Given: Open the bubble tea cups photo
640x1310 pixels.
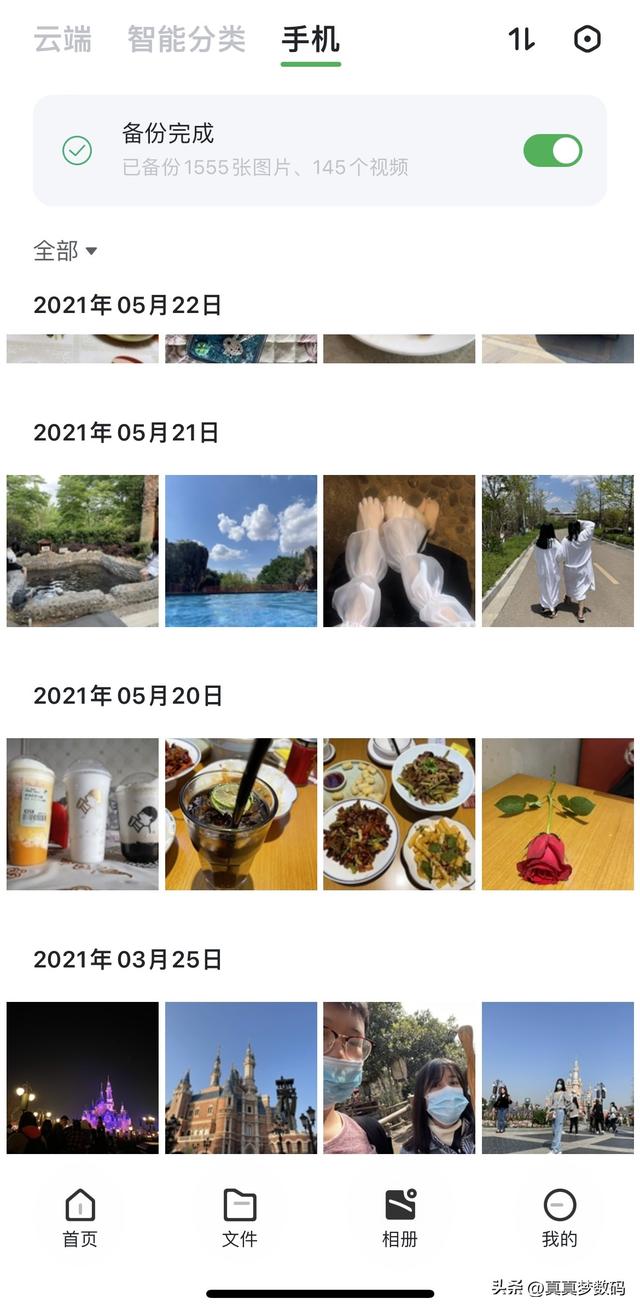Looking at the screenshot, I should [82, 814].
